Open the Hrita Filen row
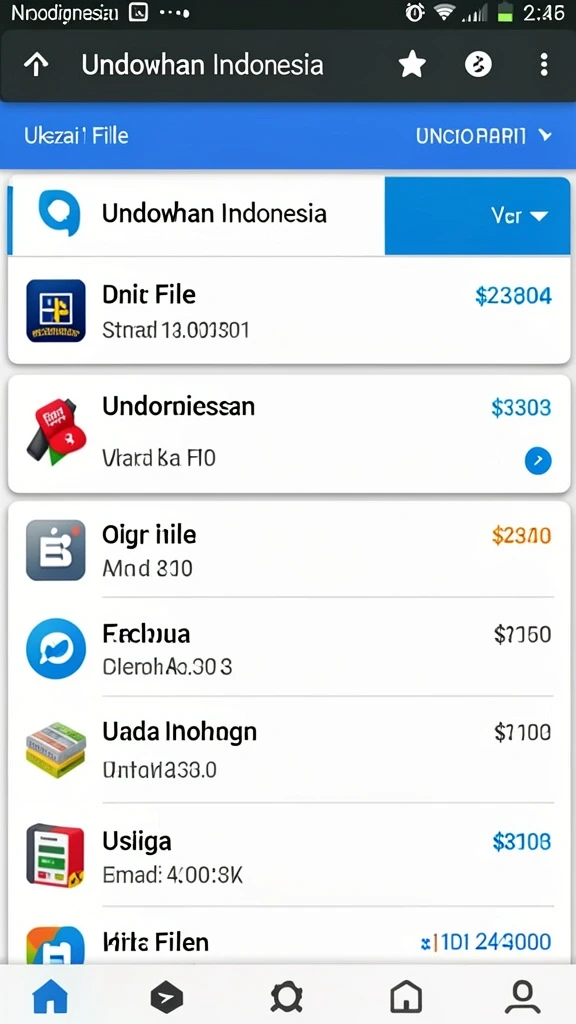The height and width of the screenshot is (1024, 576). pos(289,939)
